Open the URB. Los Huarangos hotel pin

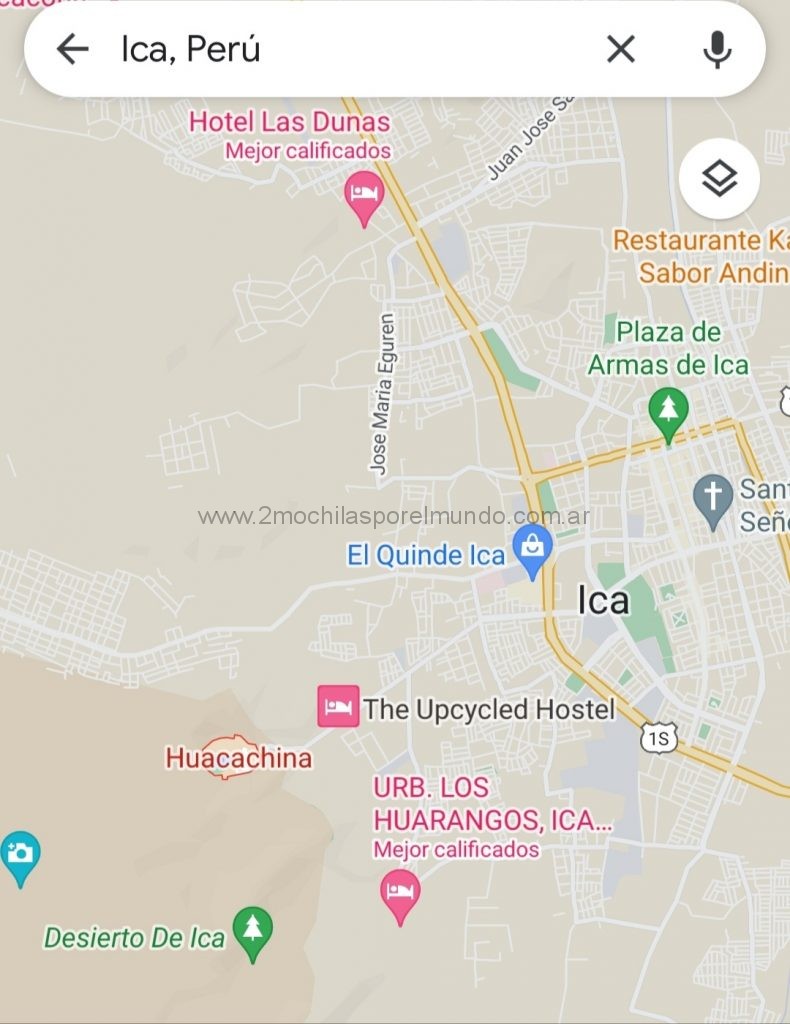(400, 892)
